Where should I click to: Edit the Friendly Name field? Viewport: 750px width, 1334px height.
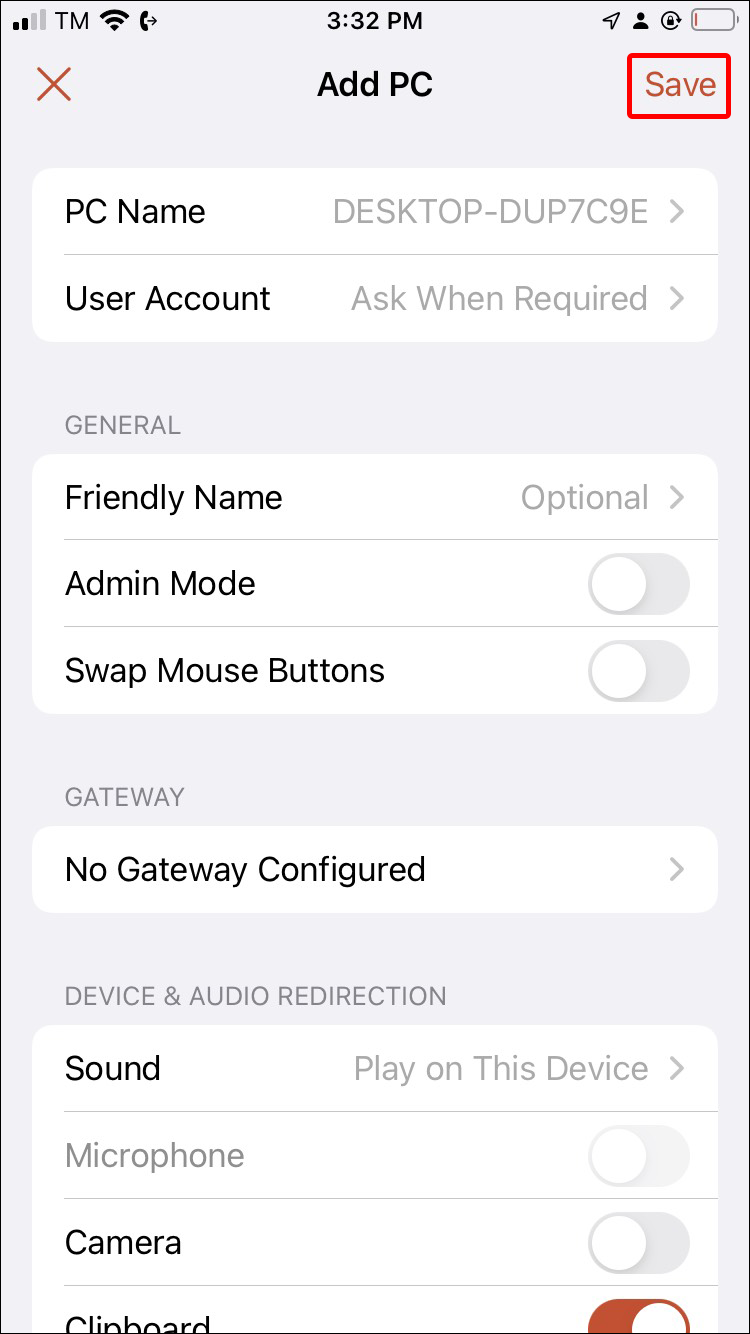coord(375,498)
